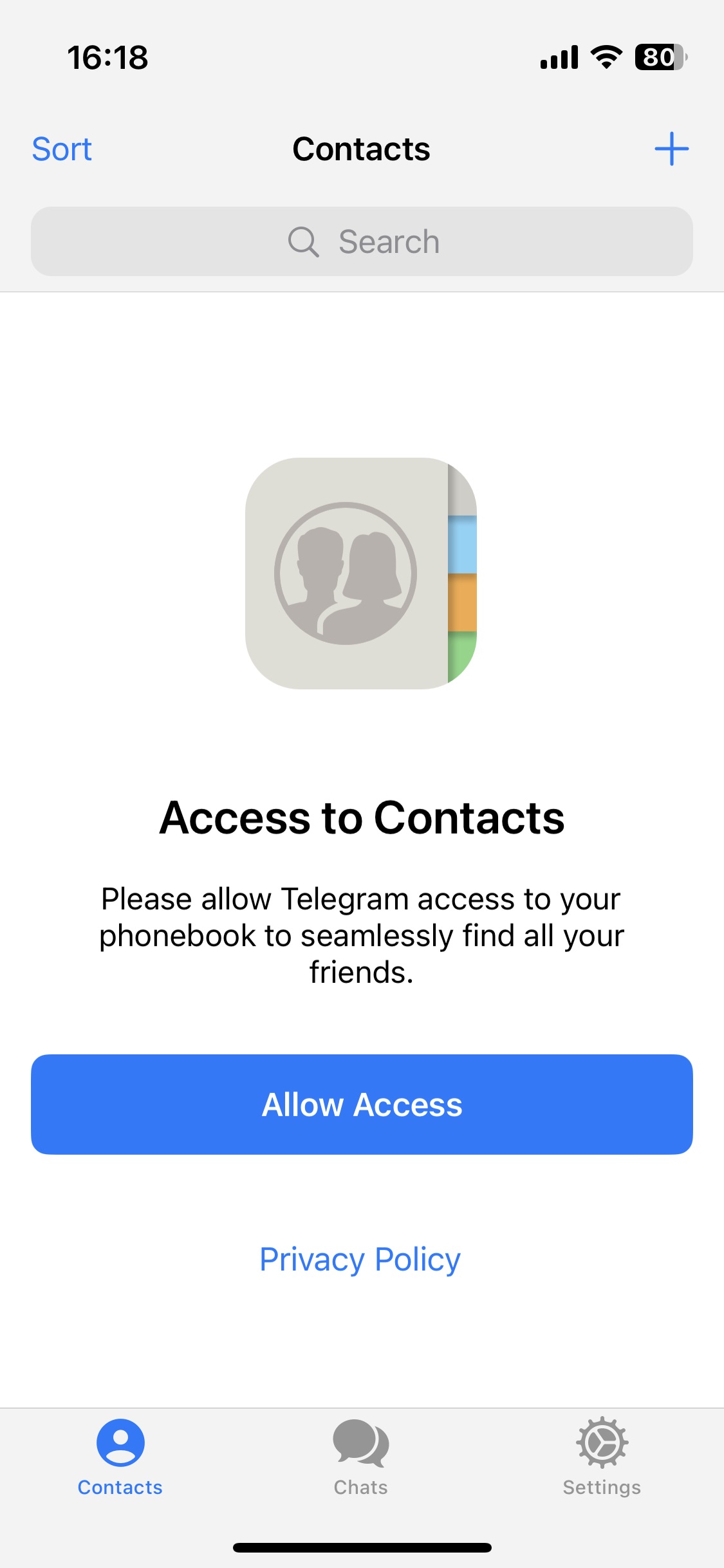Open the Privacy Policy link
724x1568 pixels.
tap(360, 1259)
